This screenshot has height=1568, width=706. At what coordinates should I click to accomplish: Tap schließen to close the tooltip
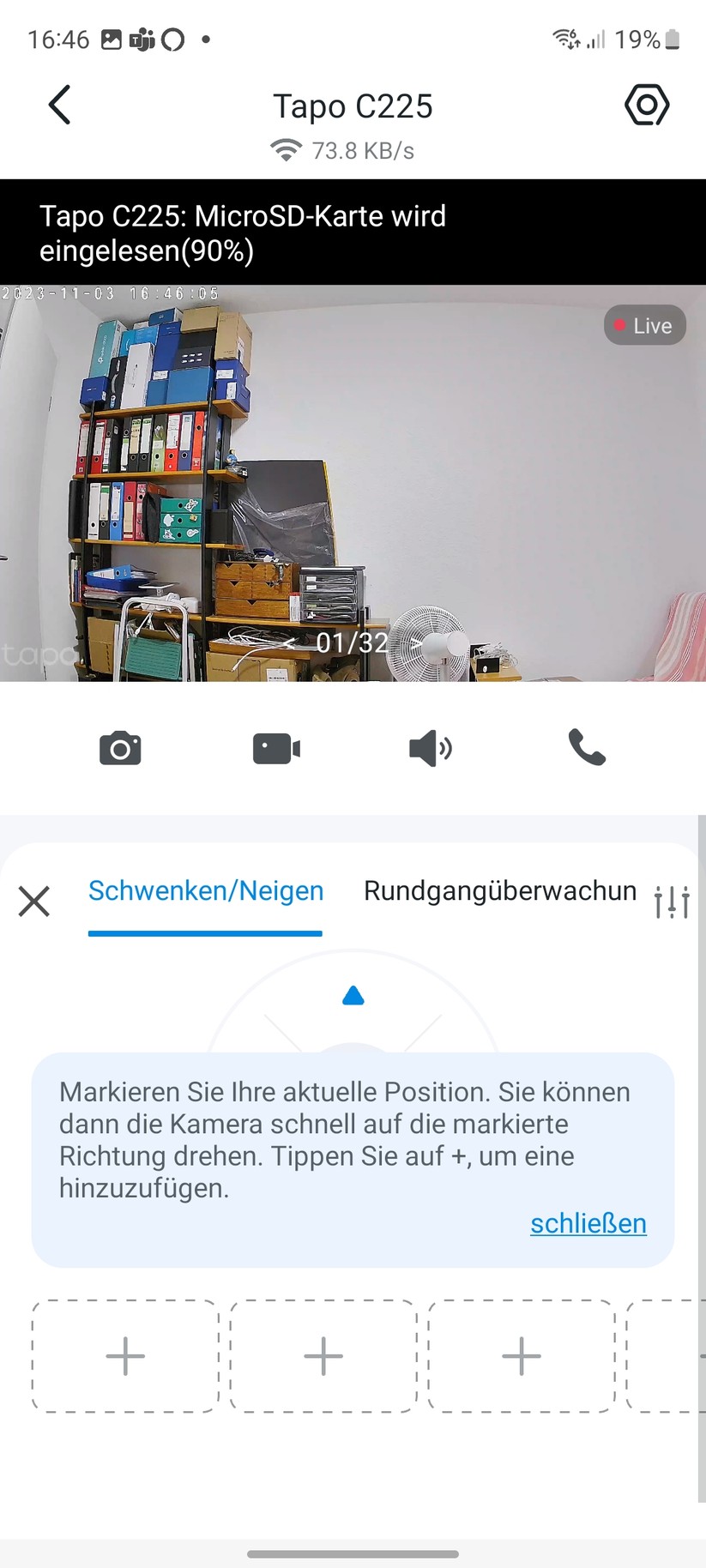pos(588,1223)
